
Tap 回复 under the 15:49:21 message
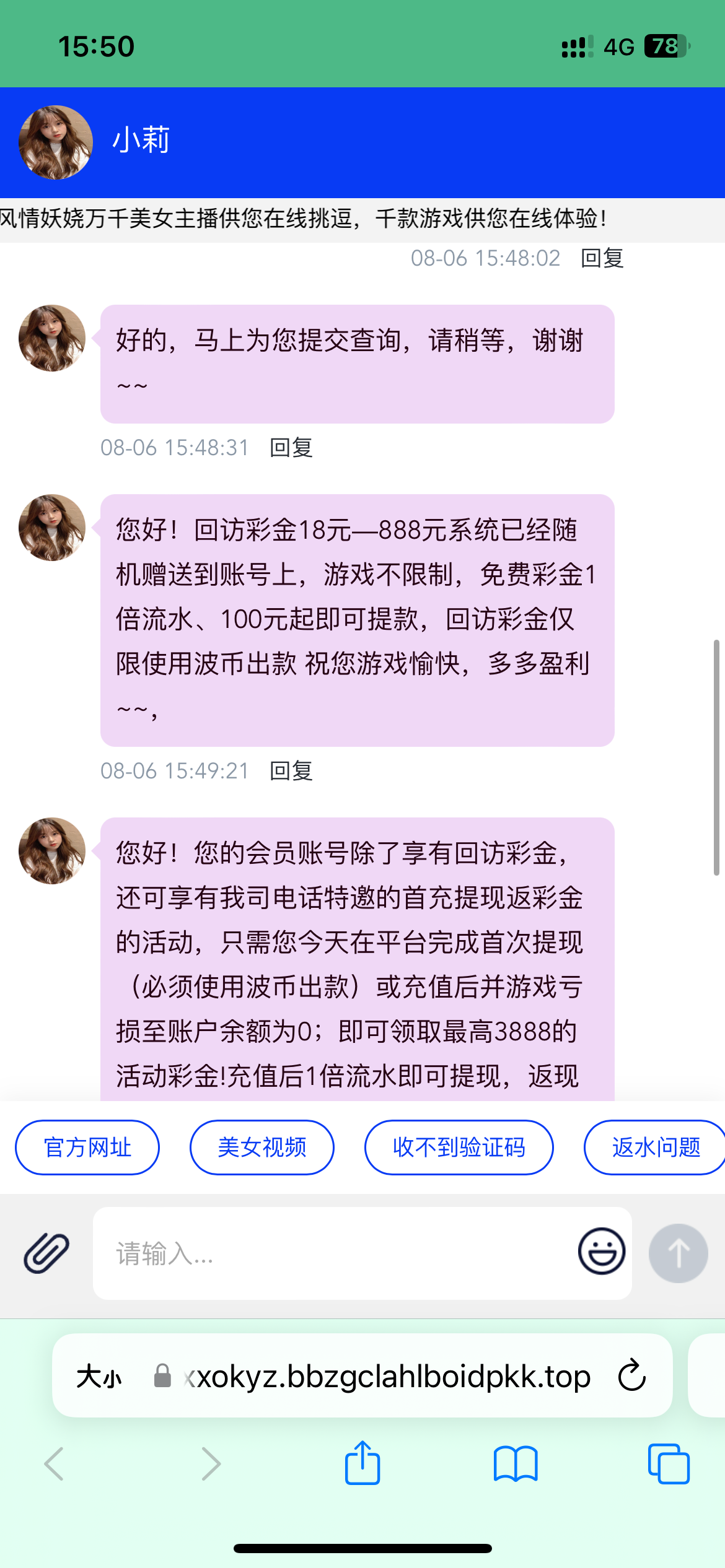point(291,771)
